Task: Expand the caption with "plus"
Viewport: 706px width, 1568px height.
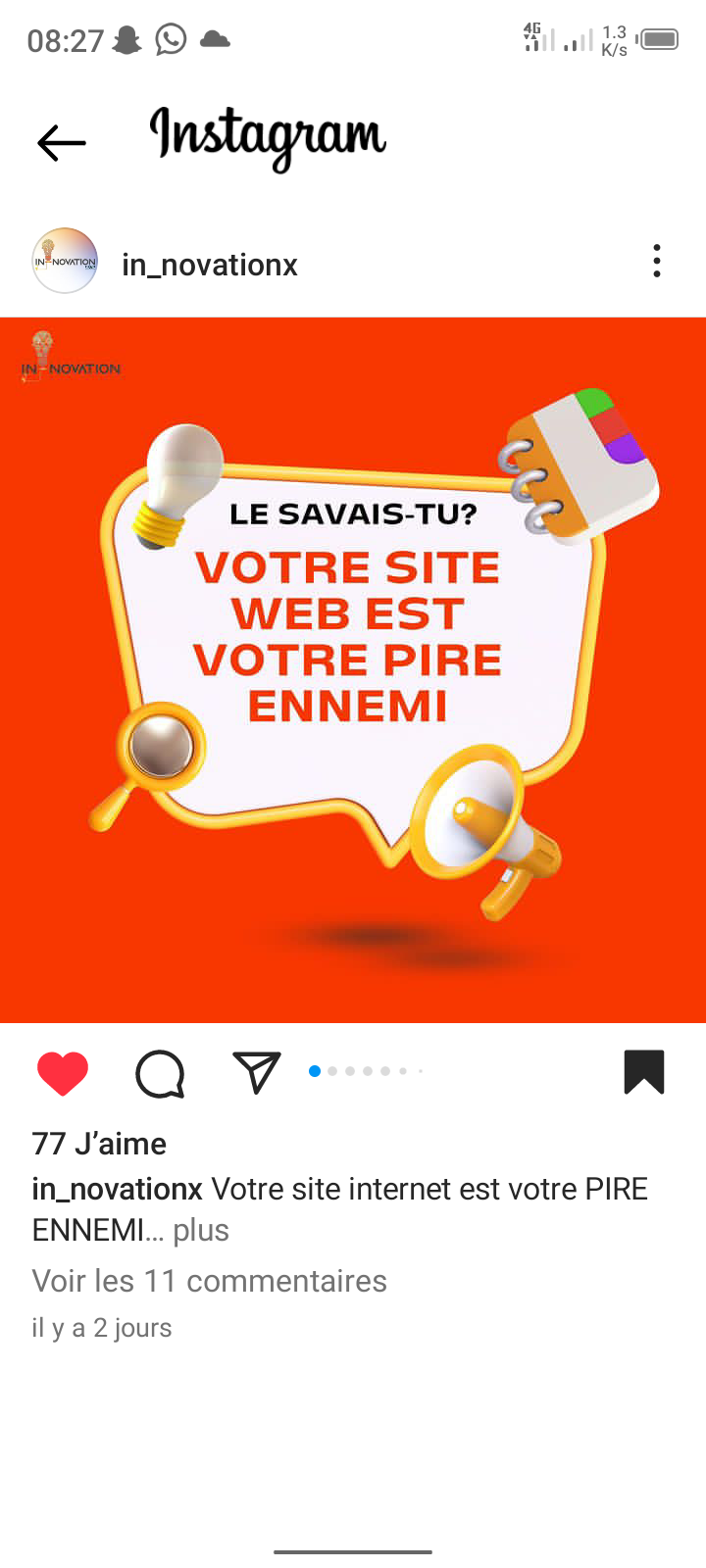Action: point(201,1230)
